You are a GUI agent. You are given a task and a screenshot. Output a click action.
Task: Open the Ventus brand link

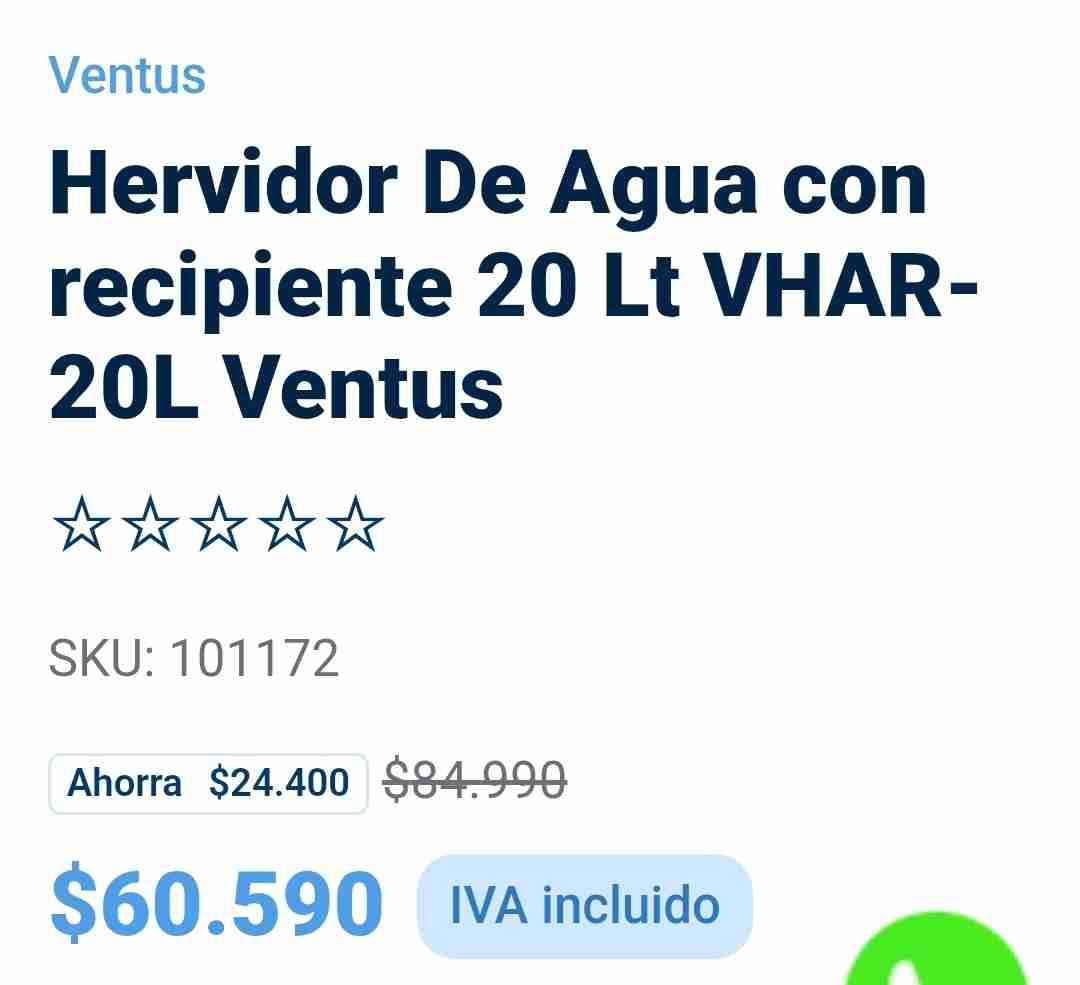point(127,75)
